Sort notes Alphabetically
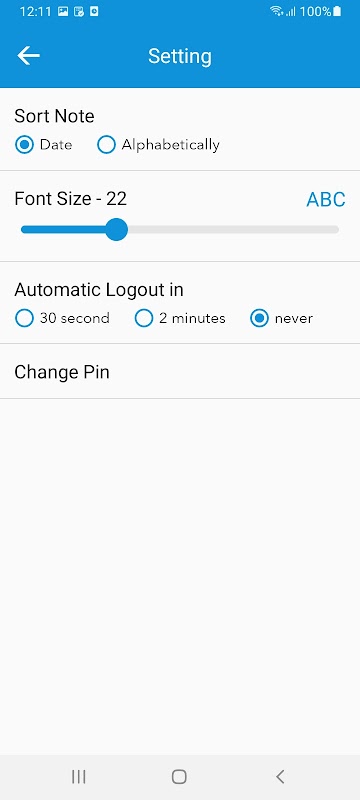 coord(158,145)
